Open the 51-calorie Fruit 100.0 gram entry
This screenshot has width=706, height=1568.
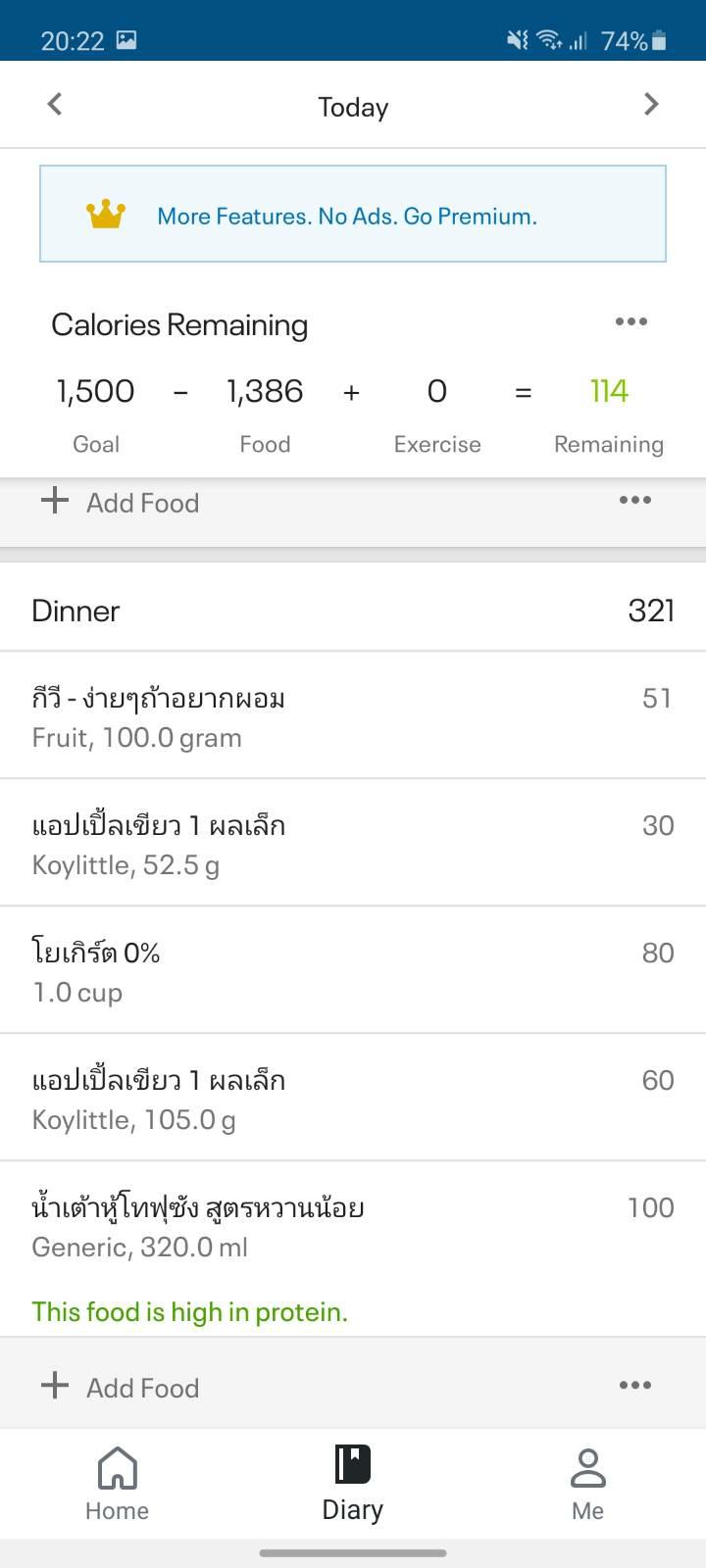(353, 715)
